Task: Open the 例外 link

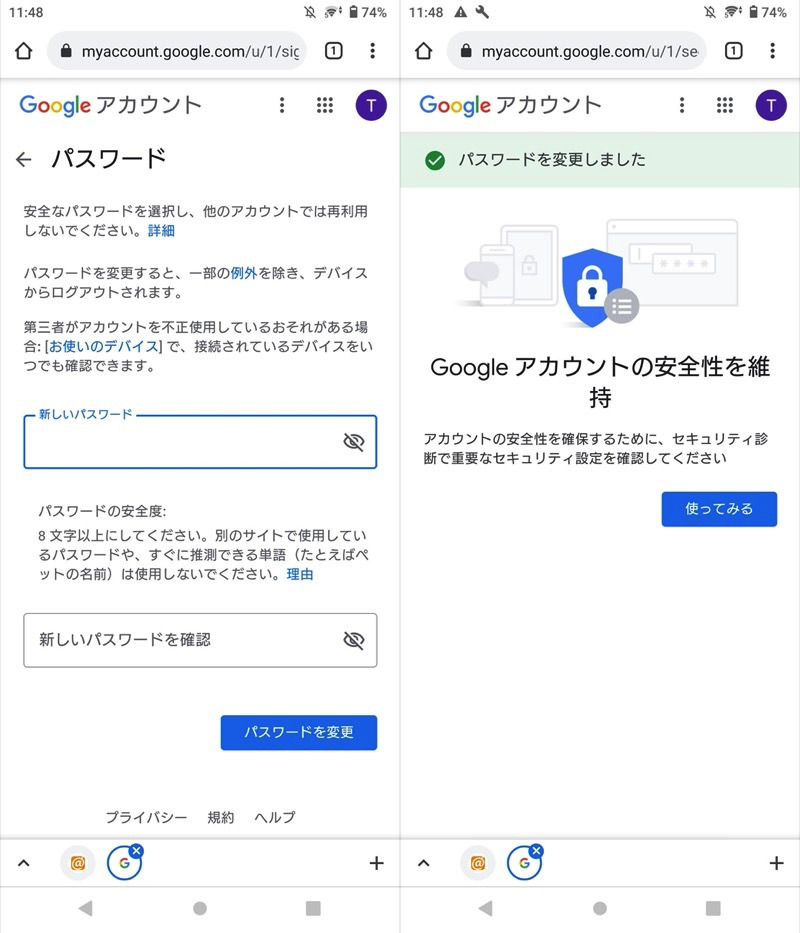Action: [x=244, y=273]
